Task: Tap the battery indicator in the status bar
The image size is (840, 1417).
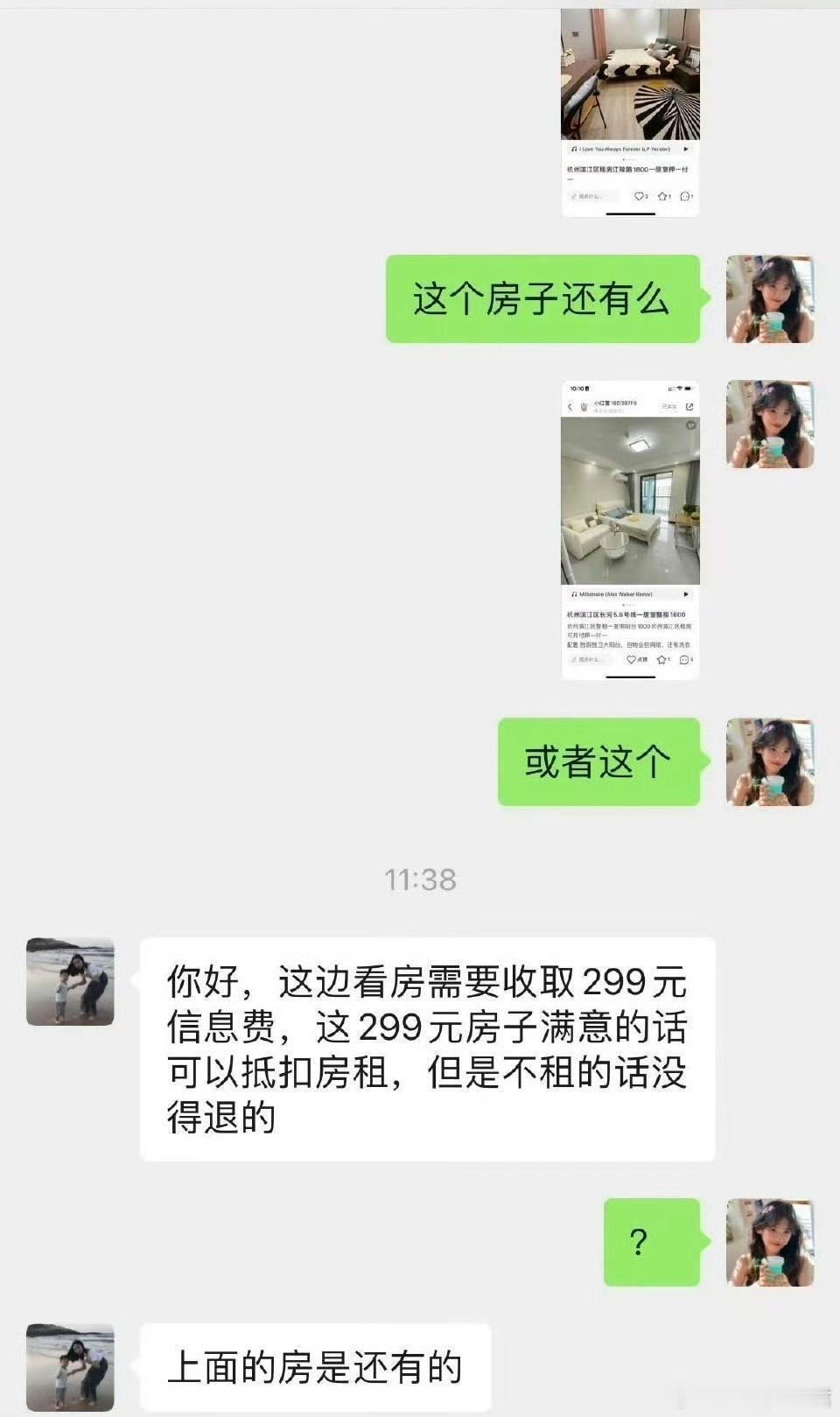Action: pyautogui.click(x=689, y=389)
